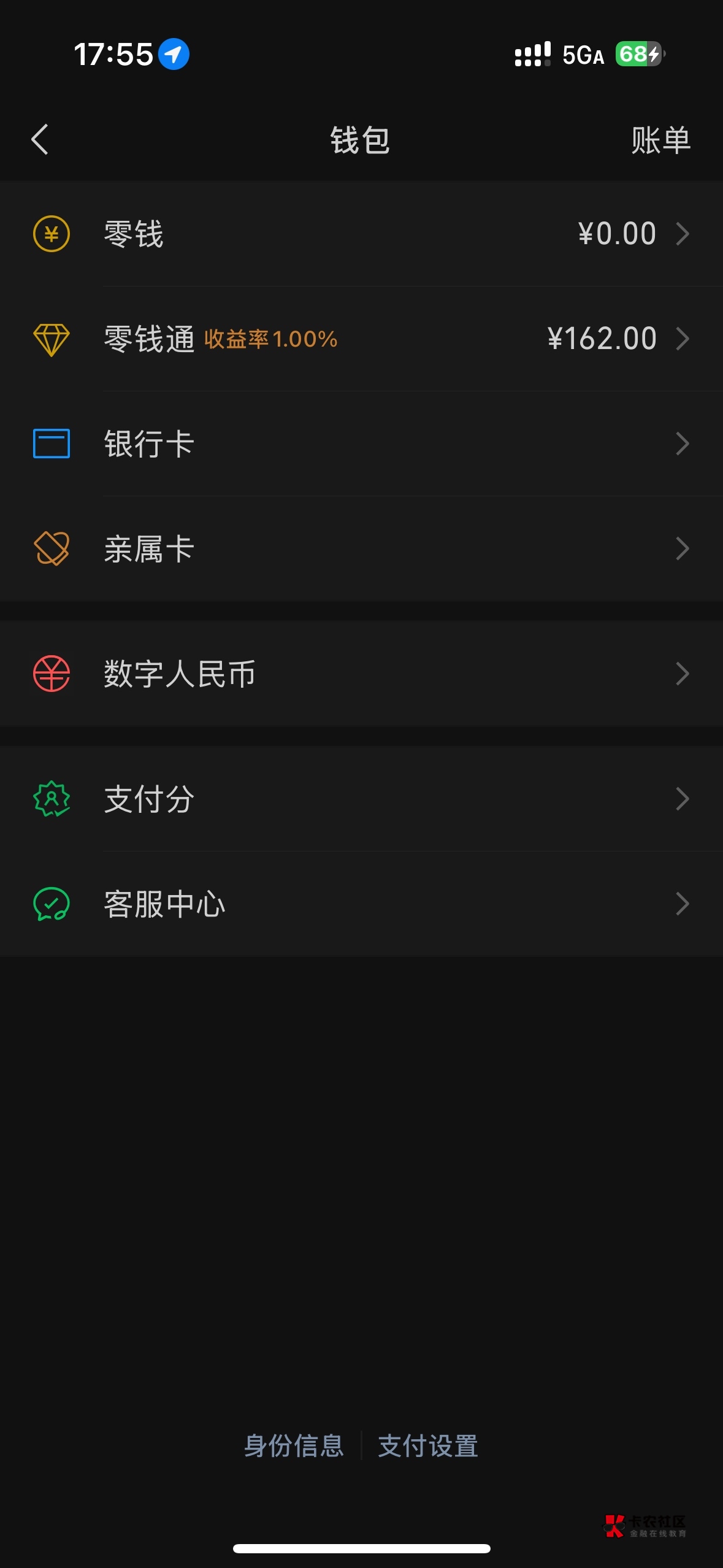View 零钱通 with 1.00% yield

click(361, 339)
